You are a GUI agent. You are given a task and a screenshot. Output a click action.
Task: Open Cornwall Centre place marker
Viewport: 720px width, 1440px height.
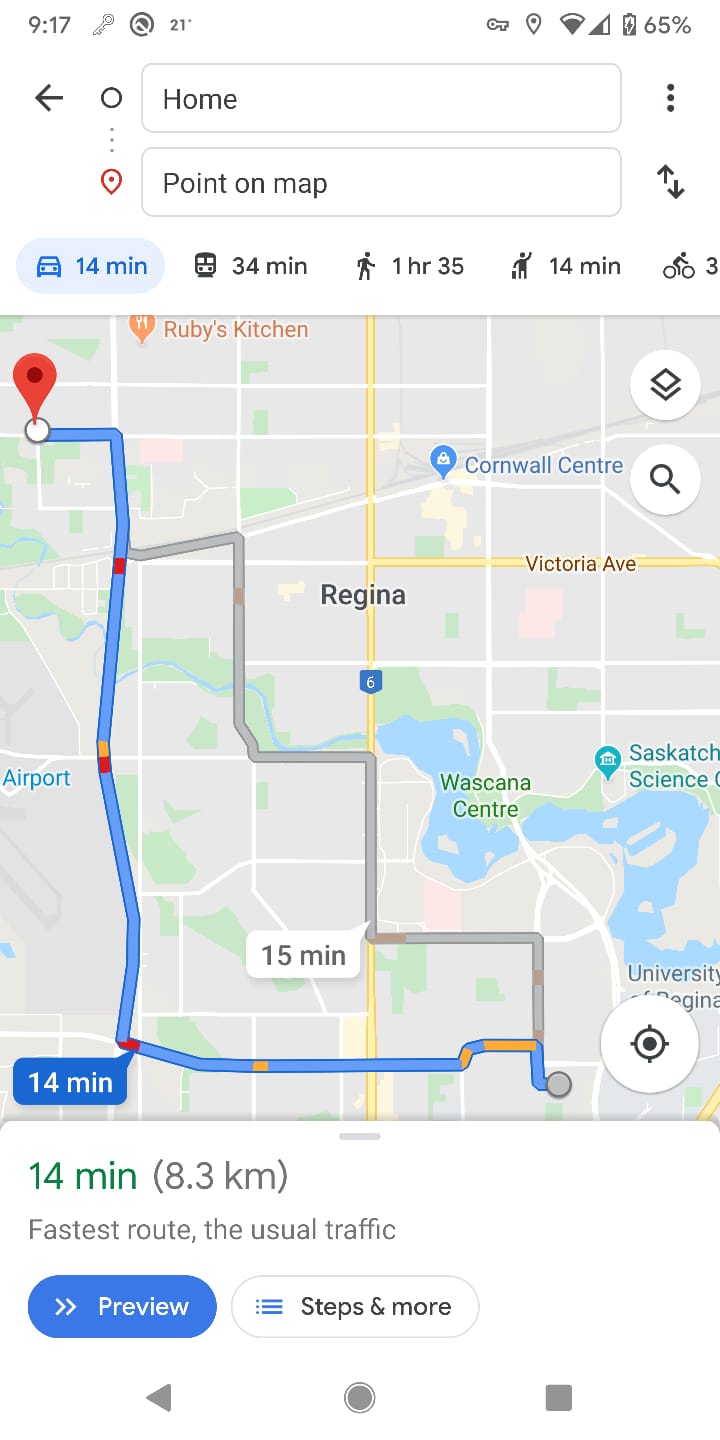pyautogui.click(x=442, y=462)
